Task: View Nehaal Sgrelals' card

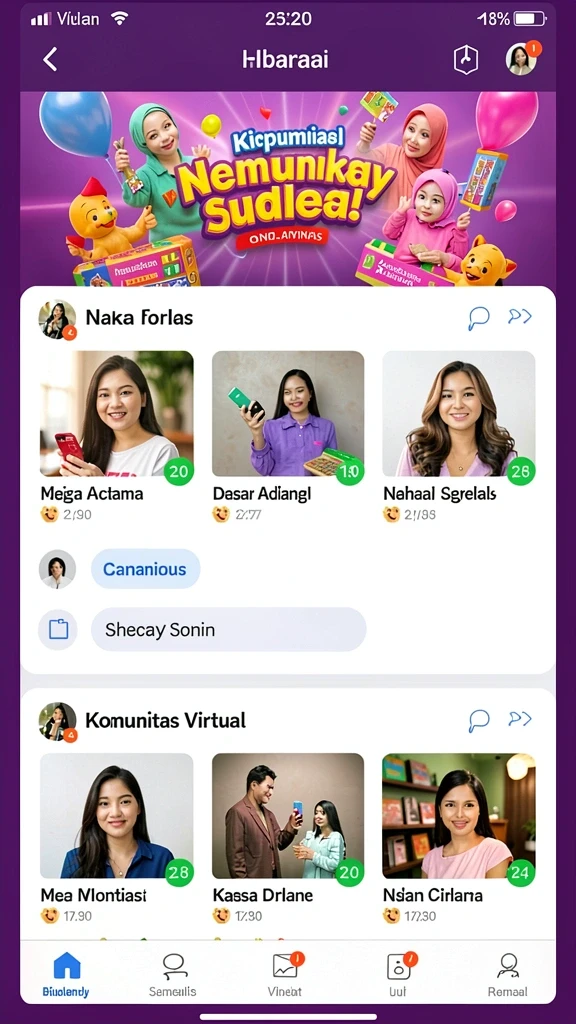Action: tap(458, 436)
